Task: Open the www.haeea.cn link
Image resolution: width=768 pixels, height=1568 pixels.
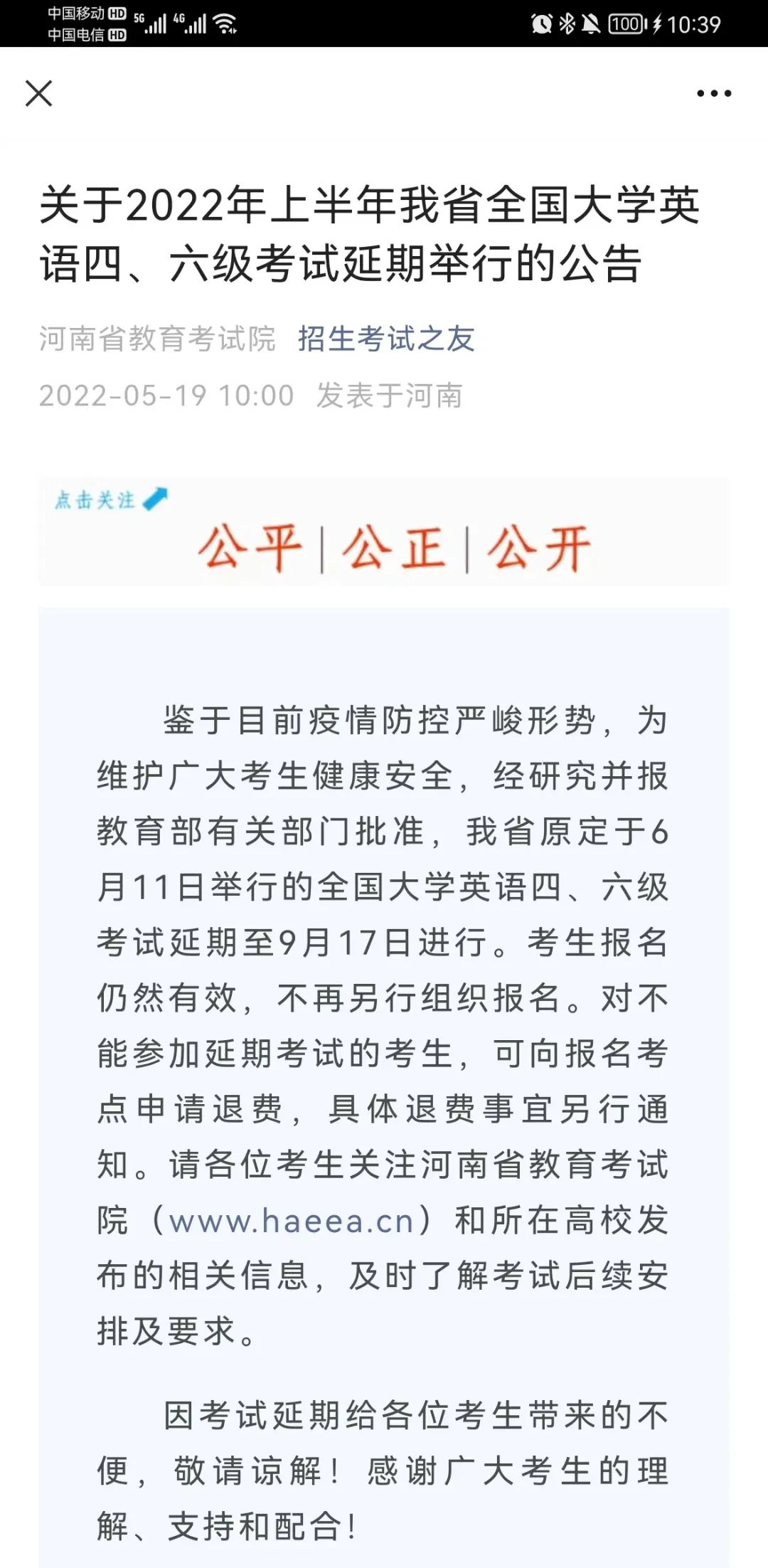Action: tap(292, 1222)
